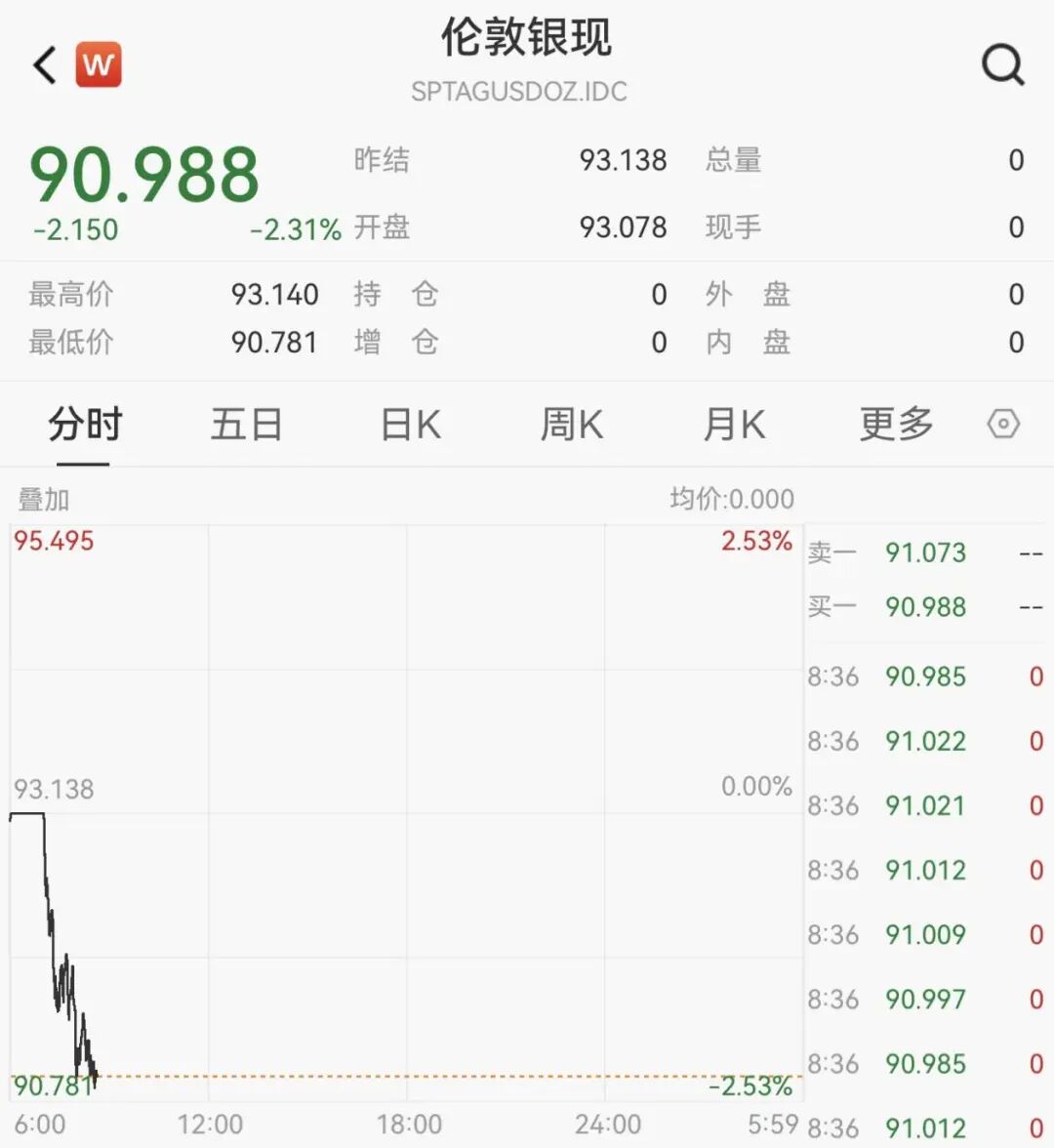Open chart settings via hexagon gear icon
This screenshot has height=1148, width=1054.
click(x=1002, y=425)
